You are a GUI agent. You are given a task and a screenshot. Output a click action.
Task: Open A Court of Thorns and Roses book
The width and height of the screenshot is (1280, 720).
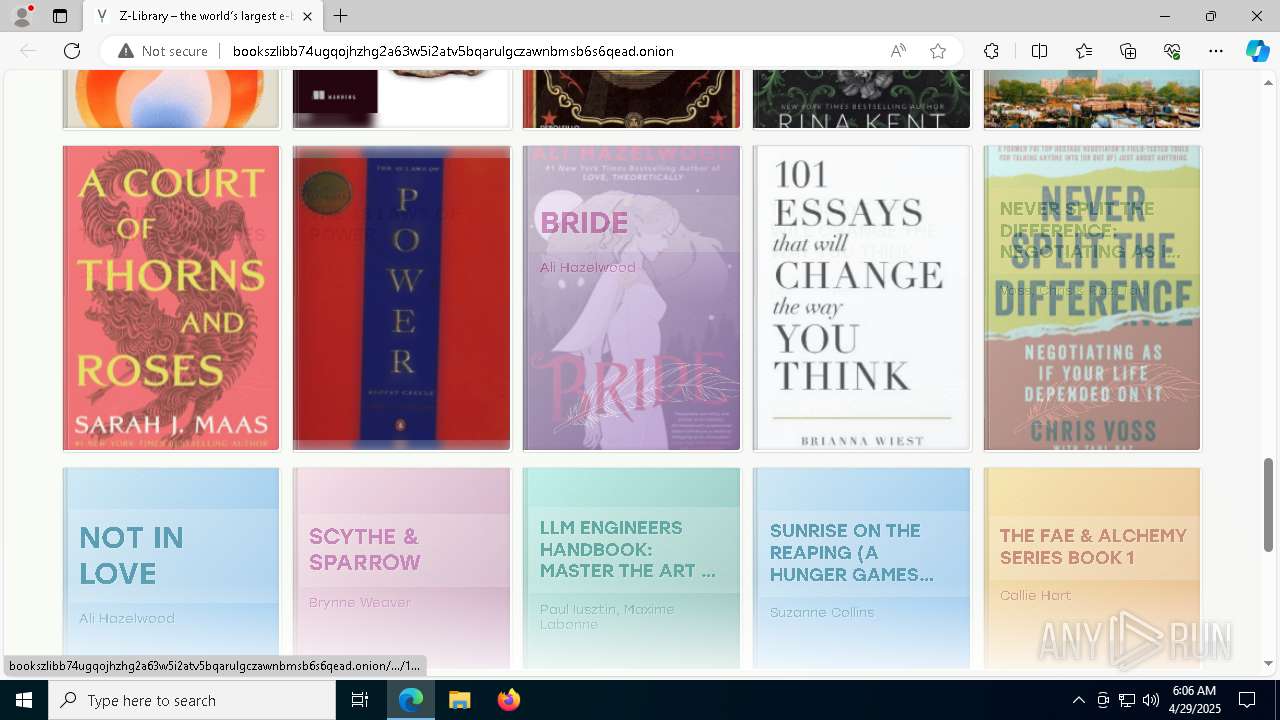click(x=171, y=298)
